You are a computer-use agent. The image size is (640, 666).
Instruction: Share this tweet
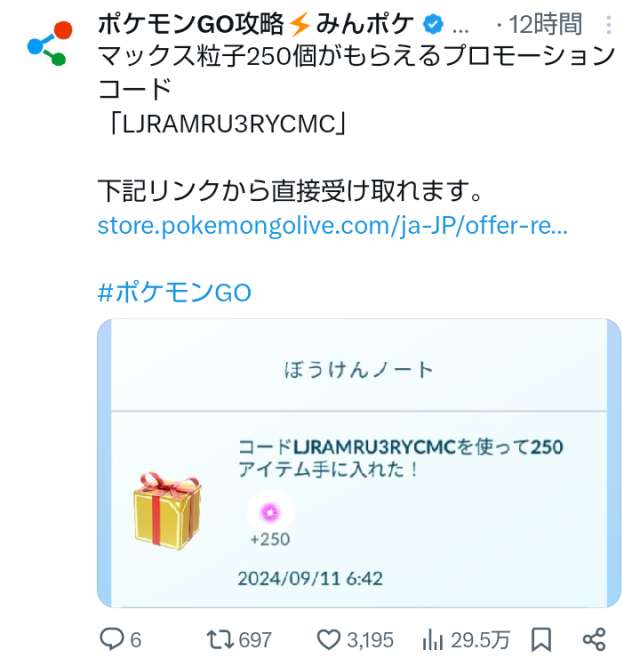click(x=594, y=639)
